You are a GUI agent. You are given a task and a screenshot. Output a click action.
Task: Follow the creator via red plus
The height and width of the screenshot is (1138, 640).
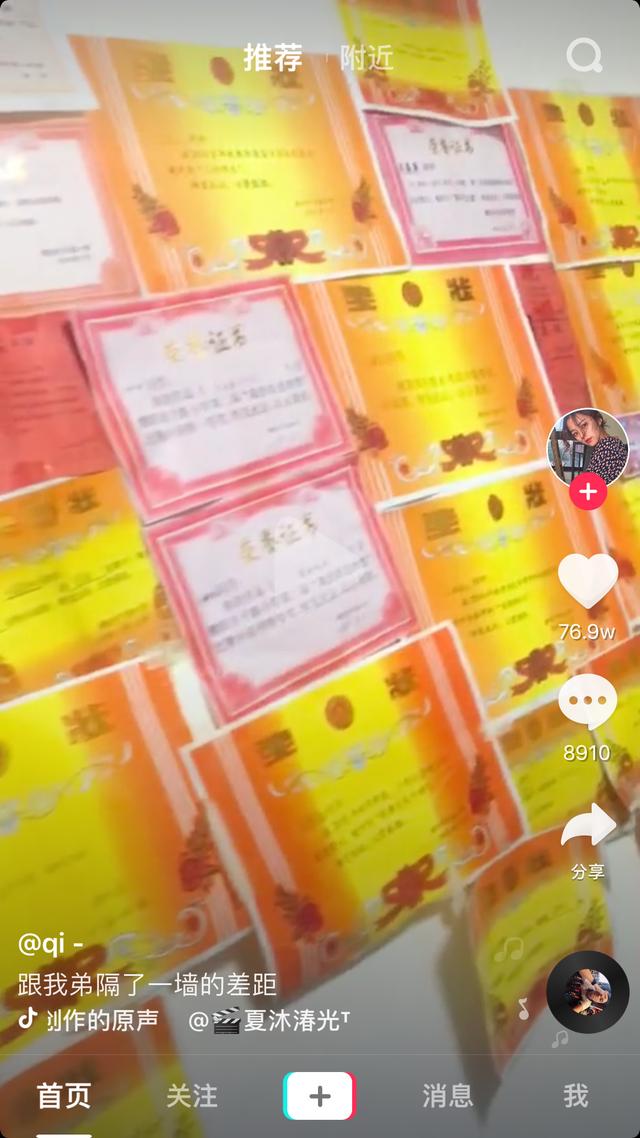point(588,492)
